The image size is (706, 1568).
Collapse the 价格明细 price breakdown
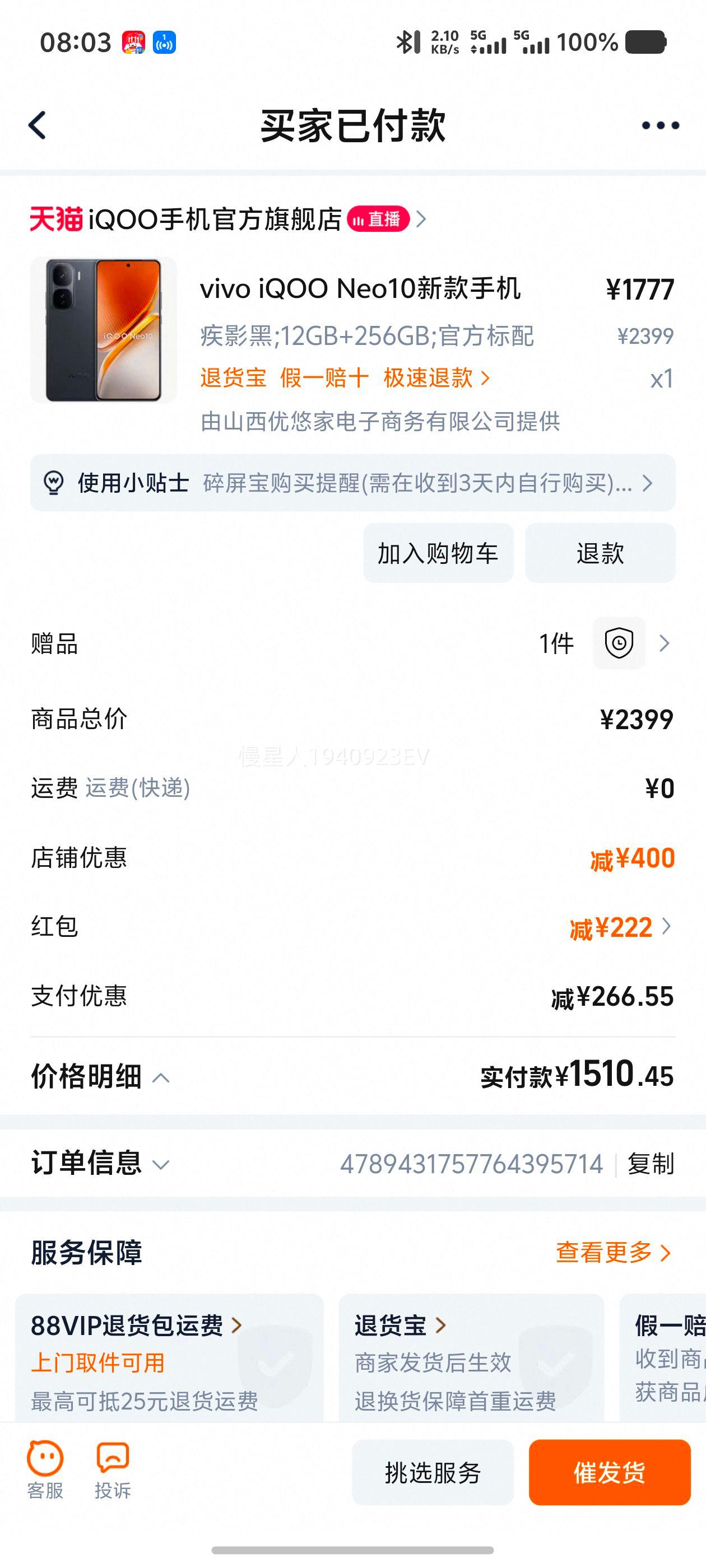101,1077
